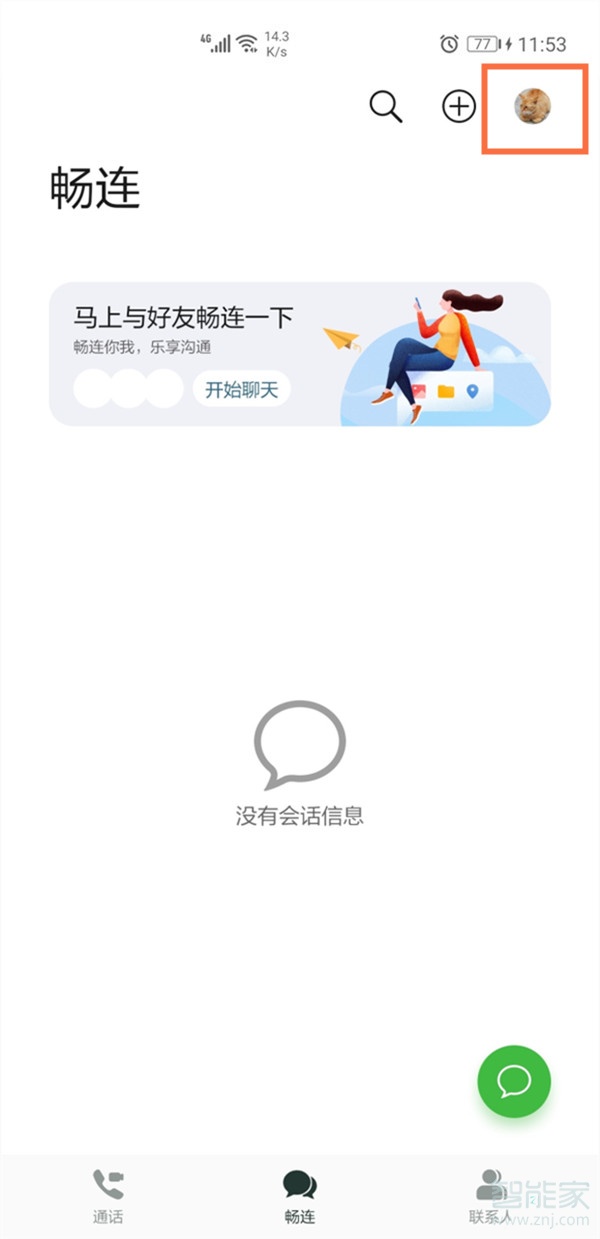
Task: Open the profile avatar
Action: tap(533, 106)
